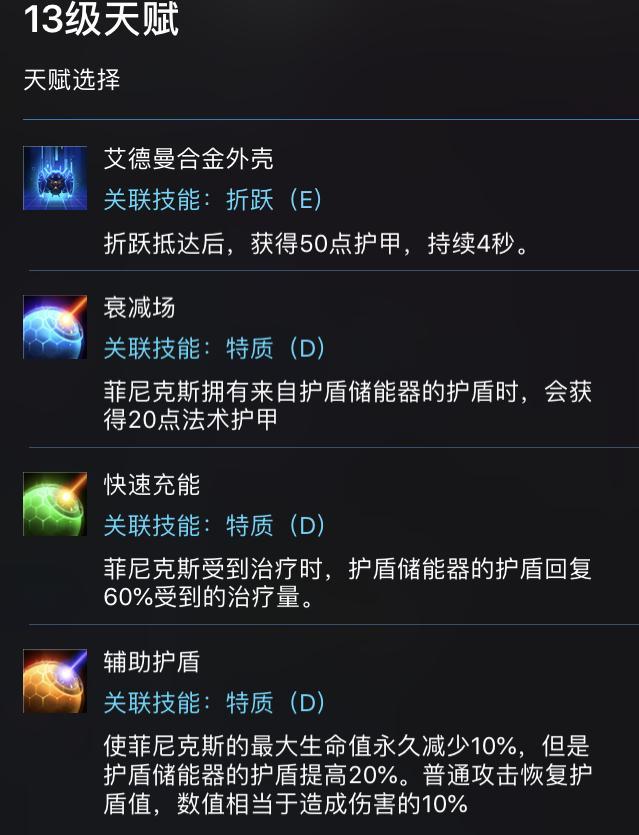This screenshot has width=639, height=835.
Task: Choose the 衰减场 talent row
Action: (140, 307)
